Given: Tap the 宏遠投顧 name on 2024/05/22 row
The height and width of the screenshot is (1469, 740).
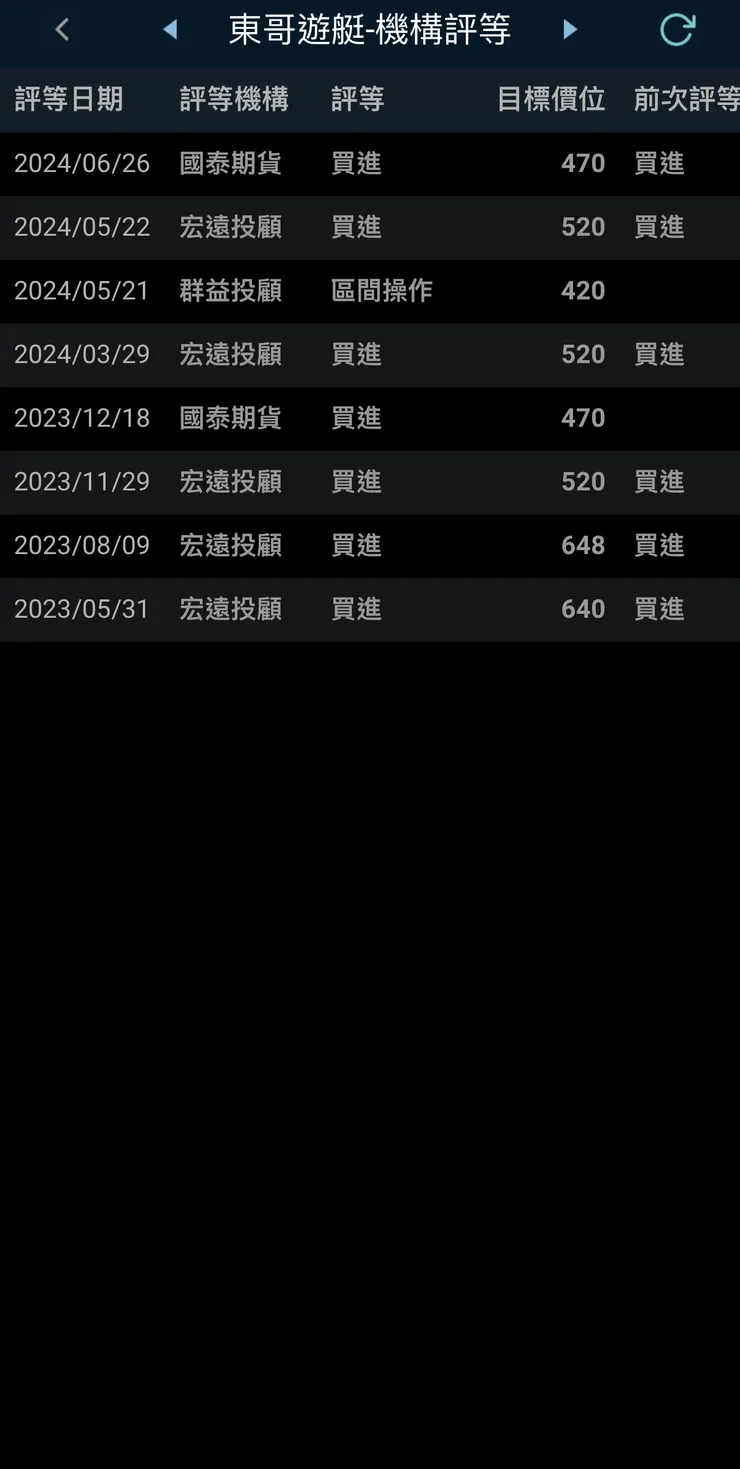Looking at the screenshot, I should [x=231, y=227].
